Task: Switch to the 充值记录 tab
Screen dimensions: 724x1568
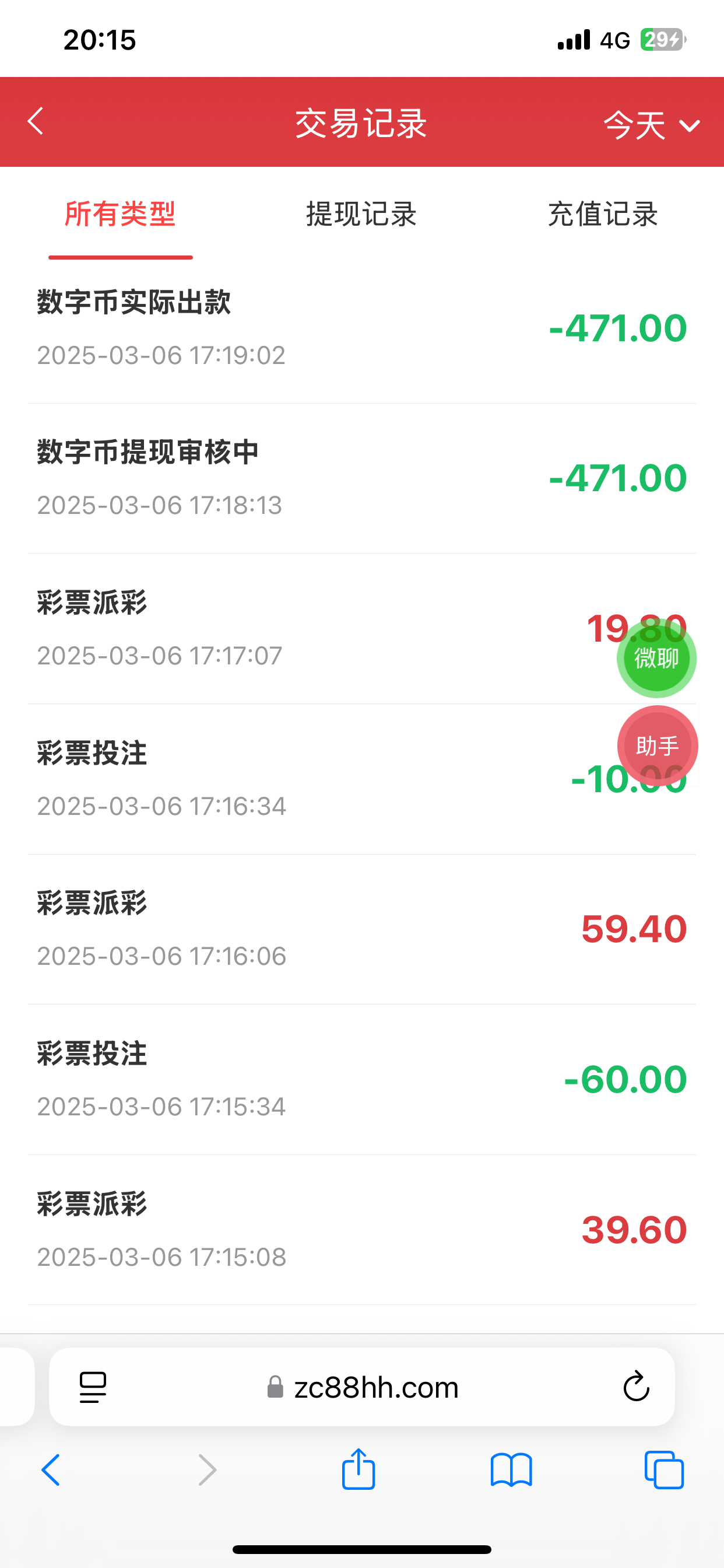Action: [602, 214]
